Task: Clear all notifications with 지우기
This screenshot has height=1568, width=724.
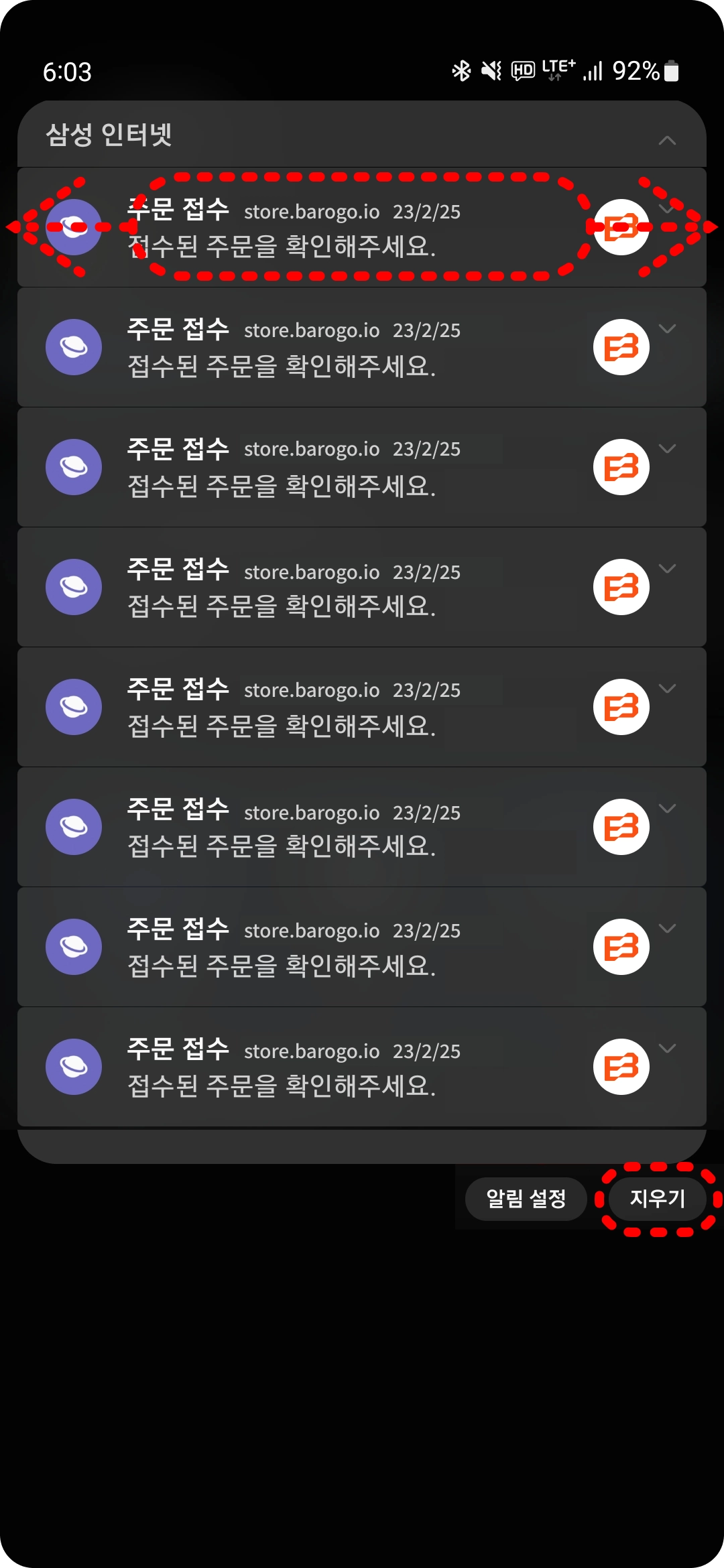Action: point(658,1199)
